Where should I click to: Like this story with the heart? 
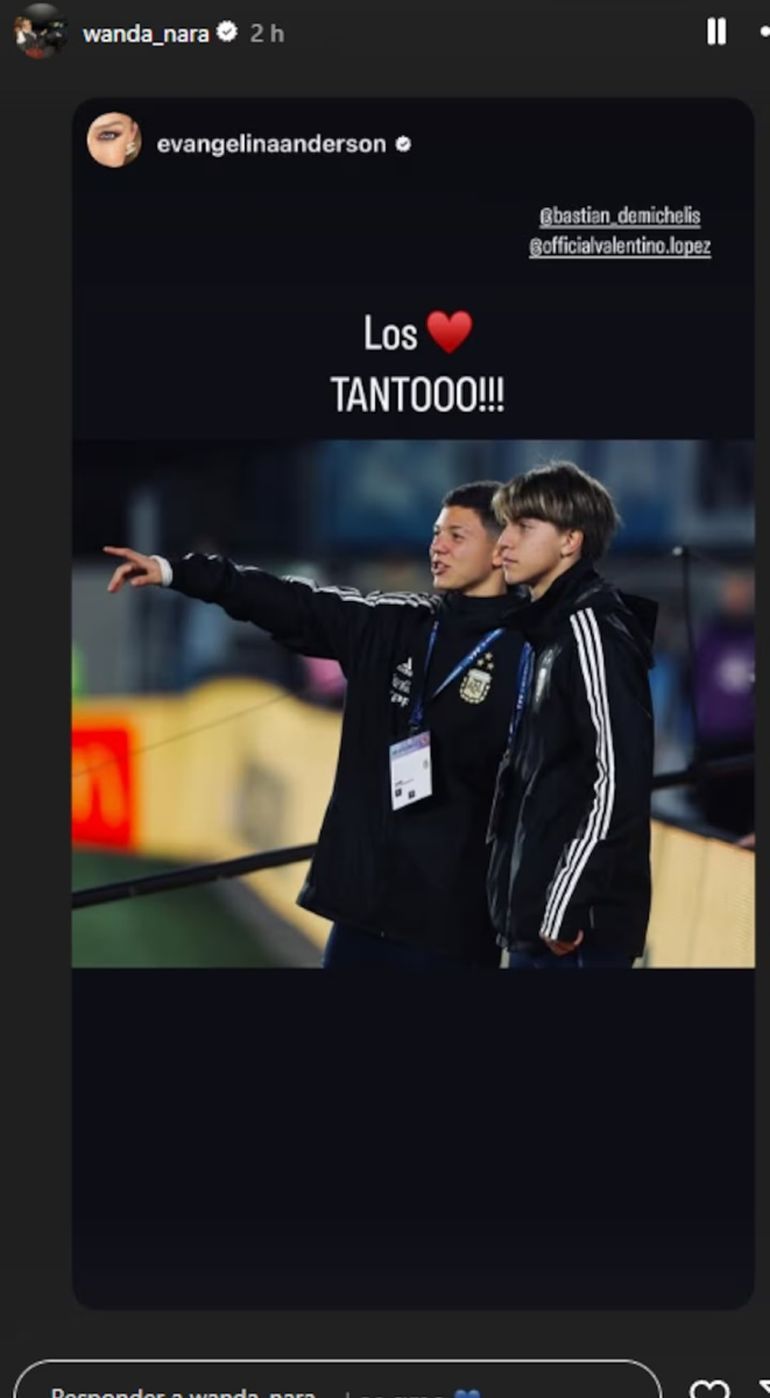[710, 1388]
